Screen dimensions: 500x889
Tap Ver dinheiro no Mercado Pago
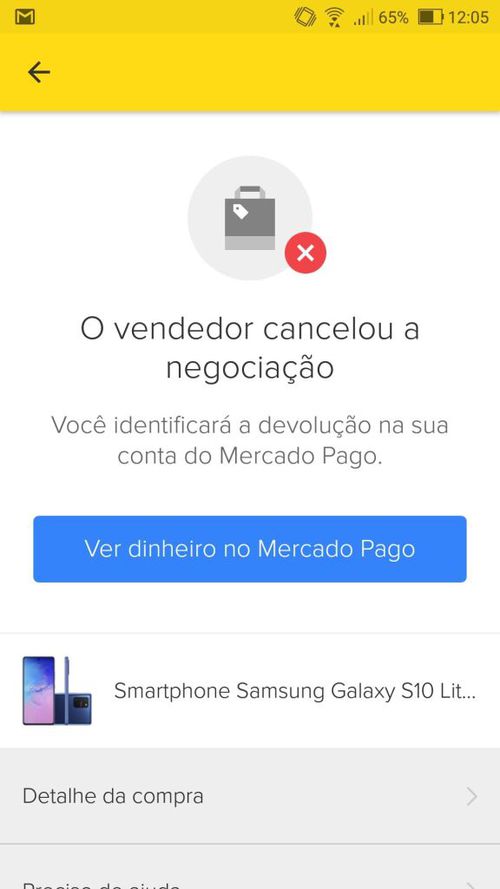pyautogui.click(x=250, y=549)
